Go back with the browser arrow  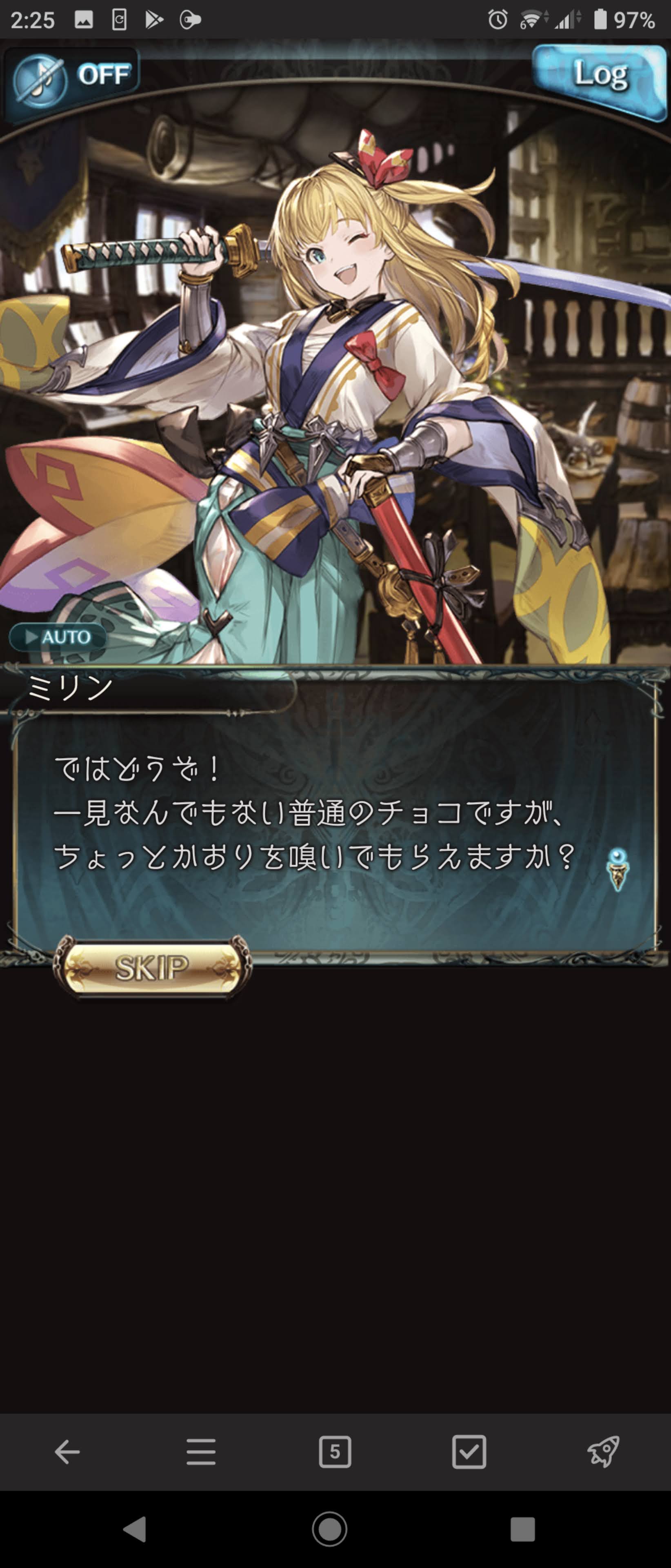67,1452
